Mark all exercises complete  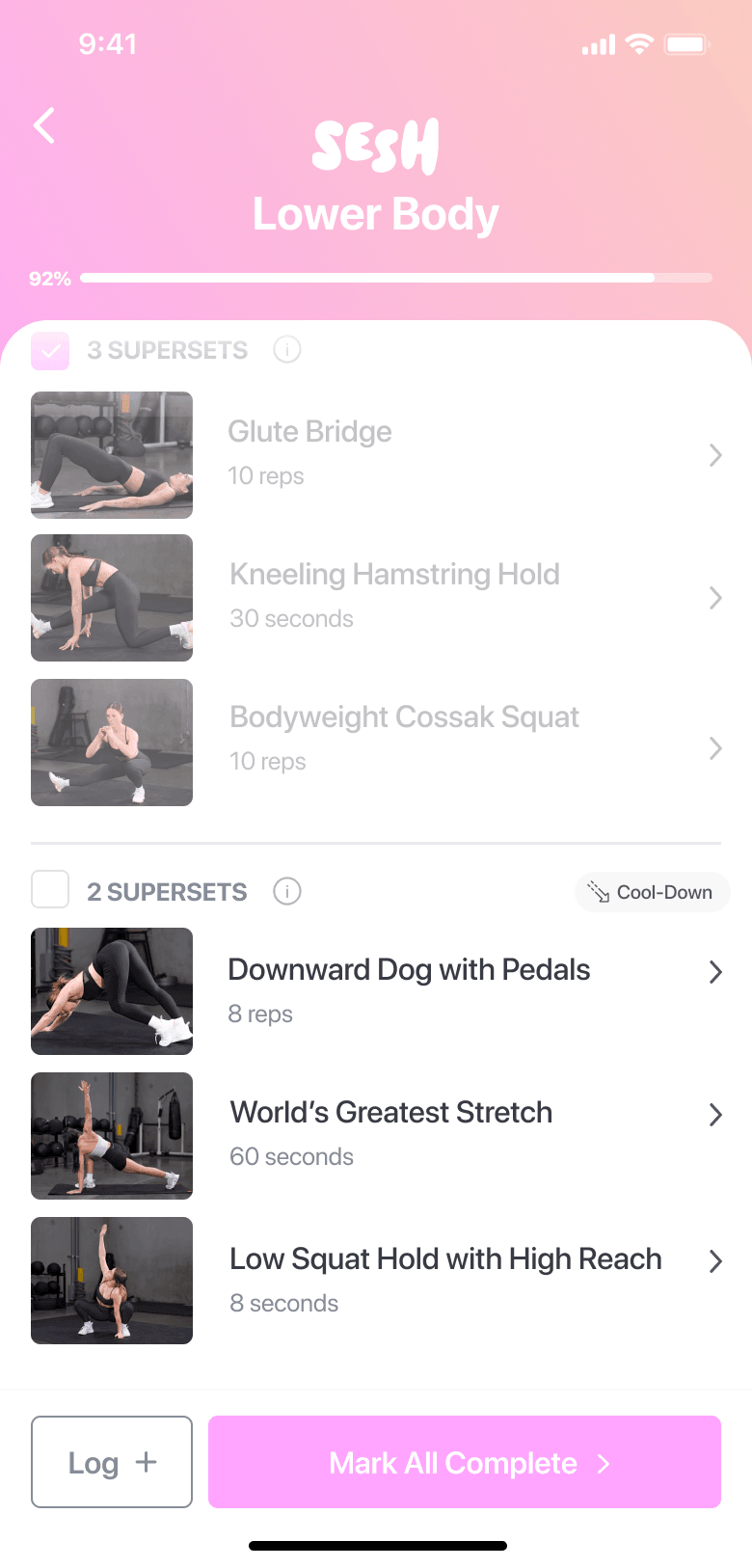tap(465, 1462)
